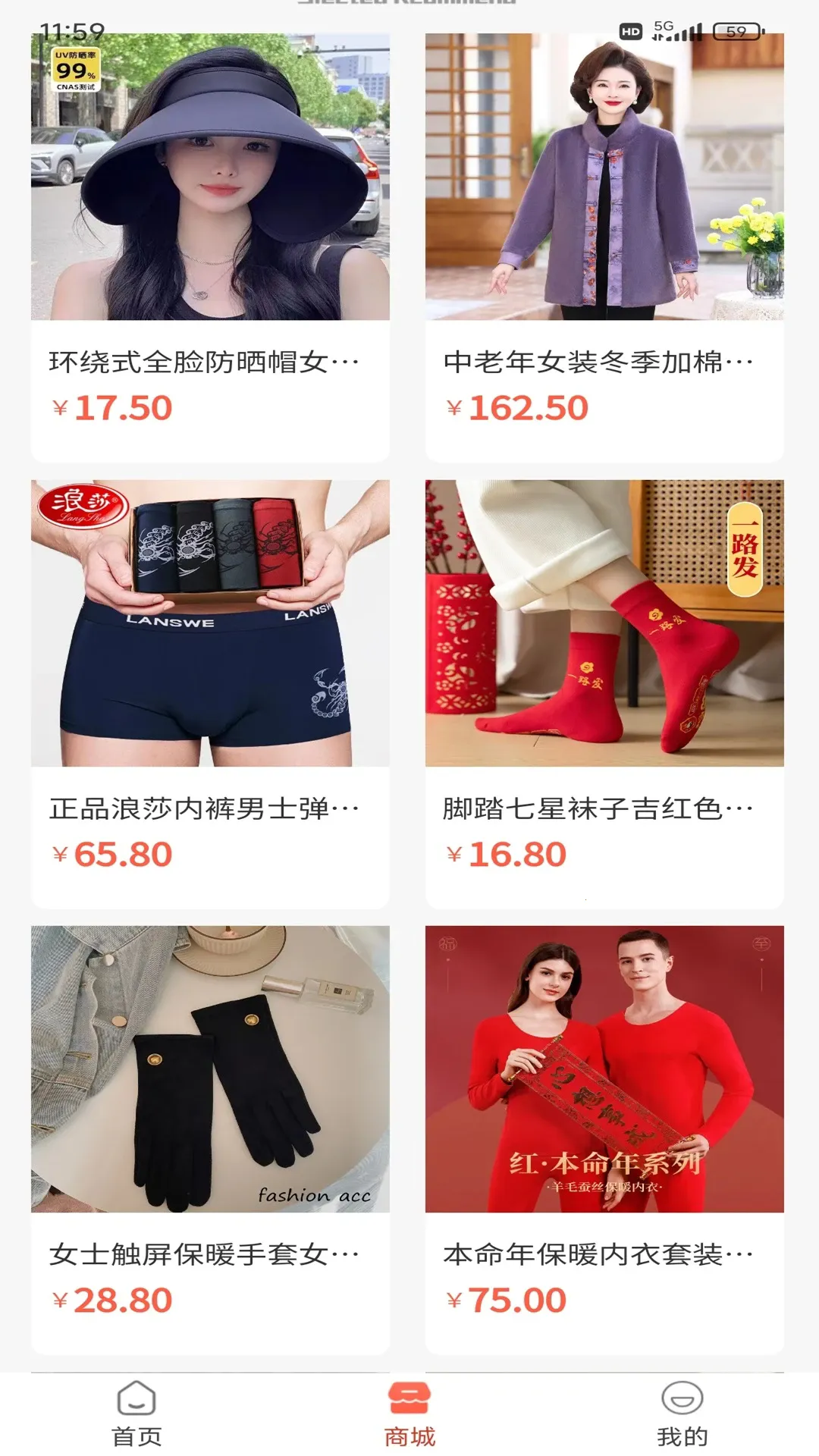
Task: Tap the 商城 mall briefcase icon
Action: tap(409, 1398)
